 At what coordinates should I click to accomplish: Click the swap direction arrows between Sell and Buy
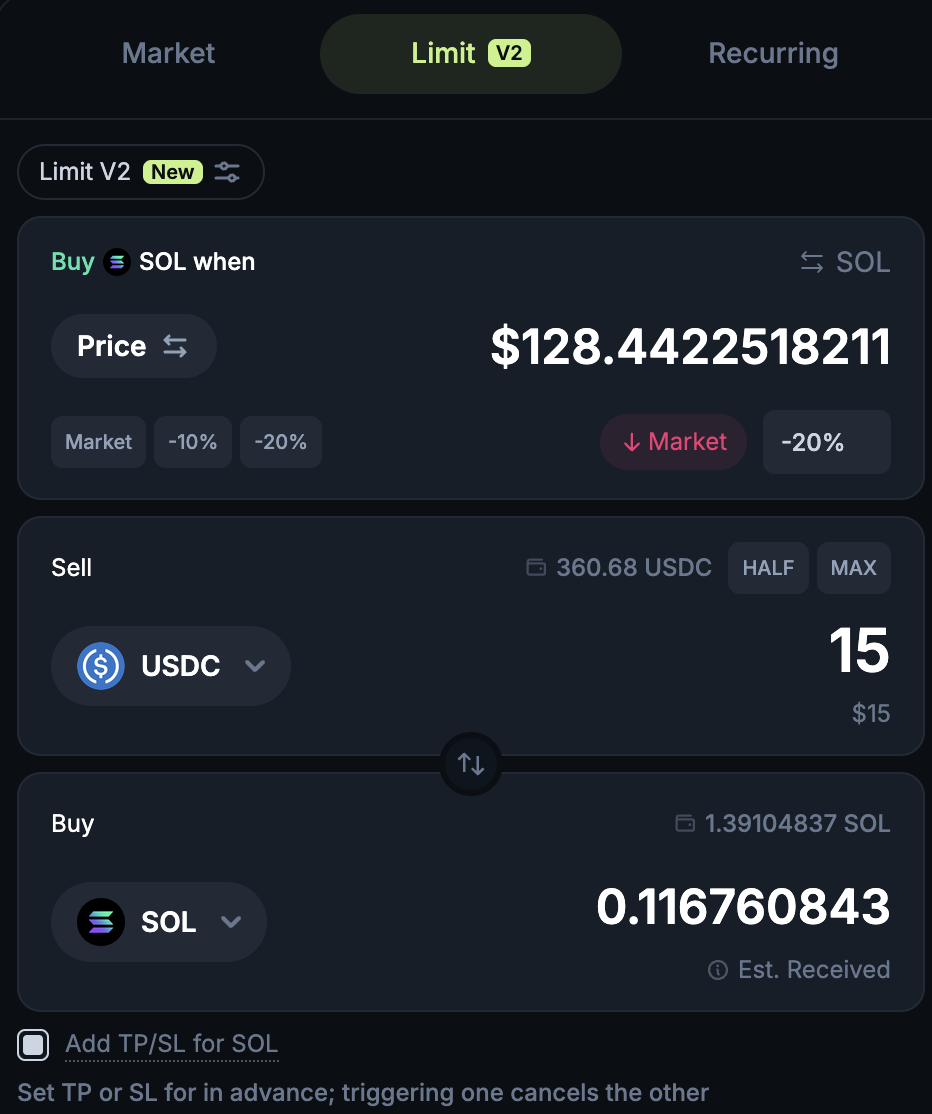point(470,763)
